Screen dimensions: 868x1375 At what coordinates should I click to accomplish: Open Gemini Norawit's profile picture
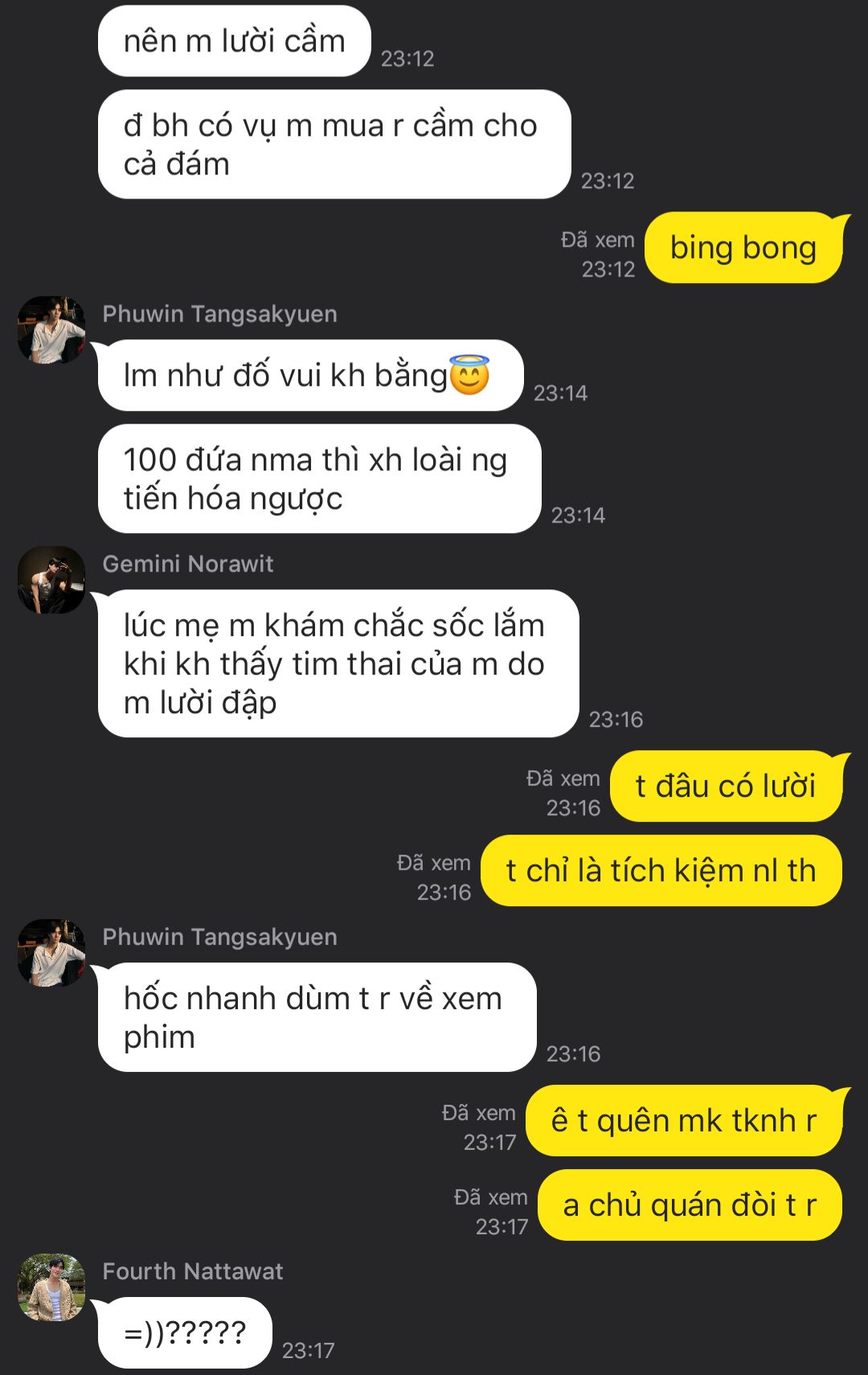tap(51, 580)
